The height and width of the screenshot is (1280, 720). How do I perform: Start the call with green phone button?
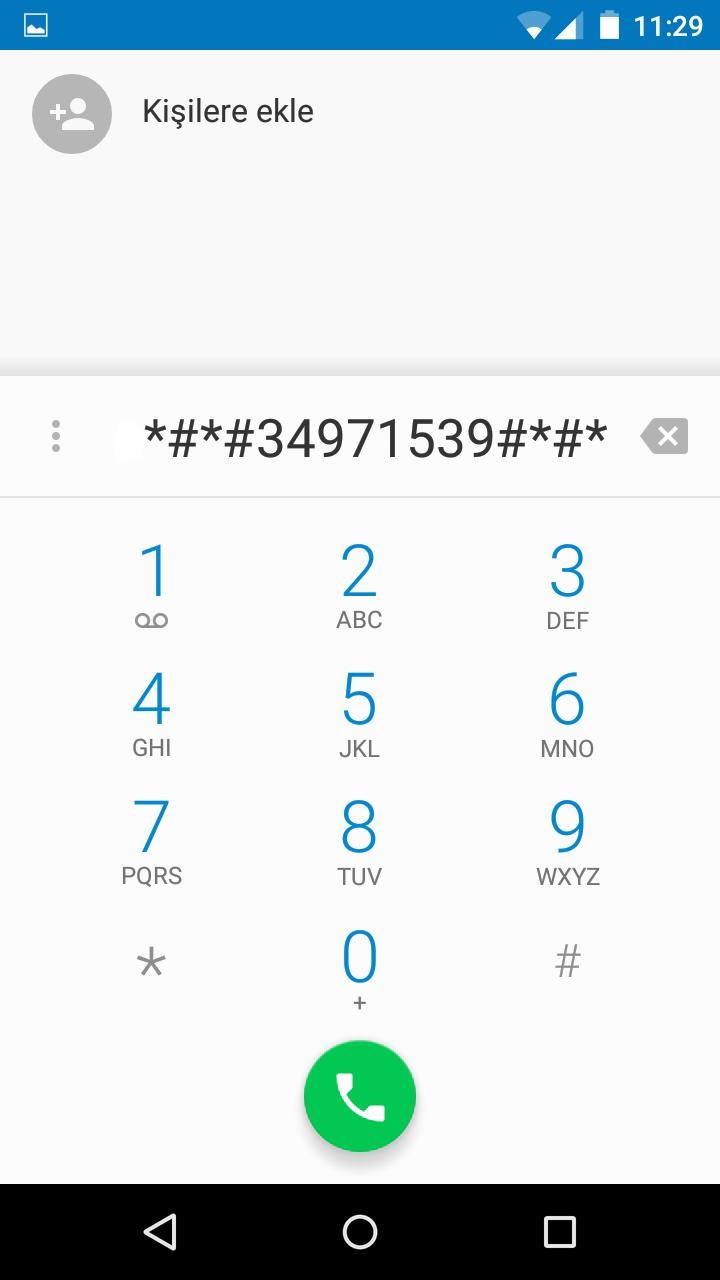(360, 1096)
